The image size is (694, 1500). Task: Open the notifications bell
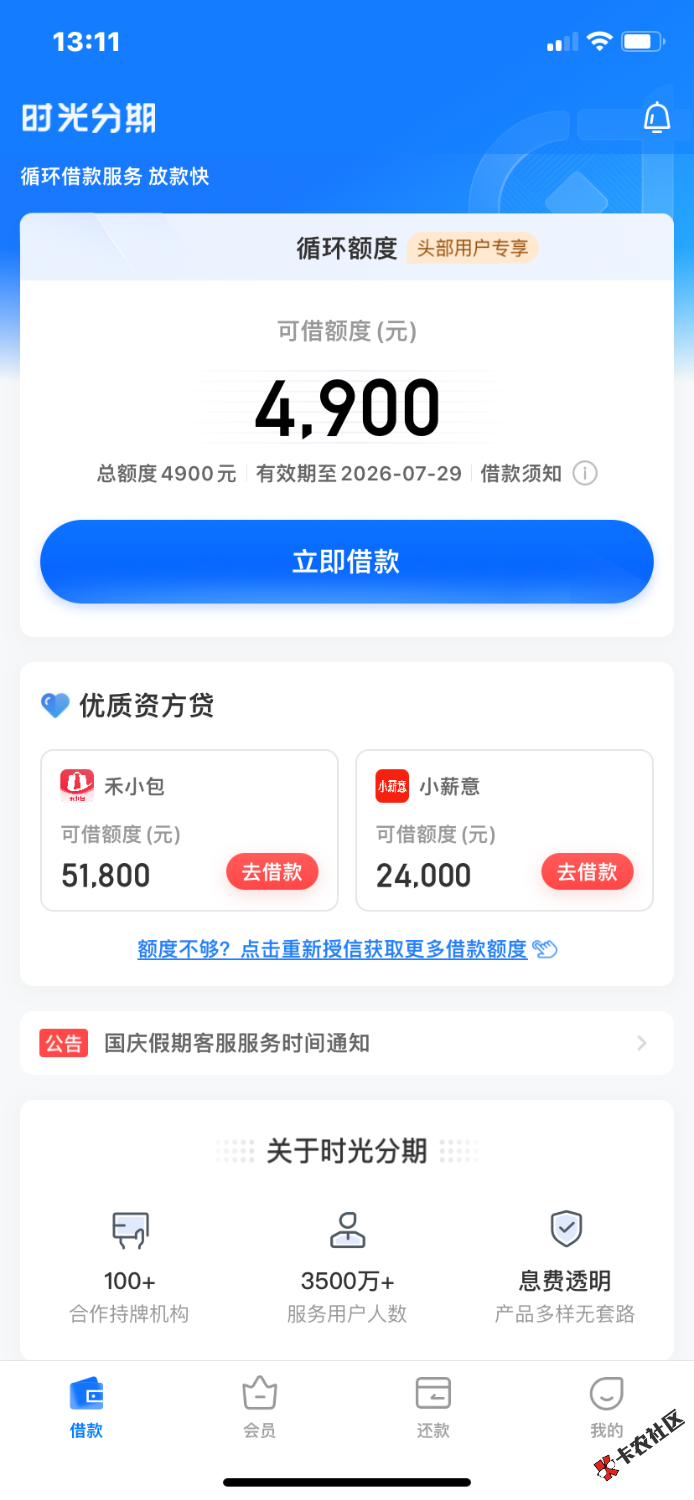point(657,118)
